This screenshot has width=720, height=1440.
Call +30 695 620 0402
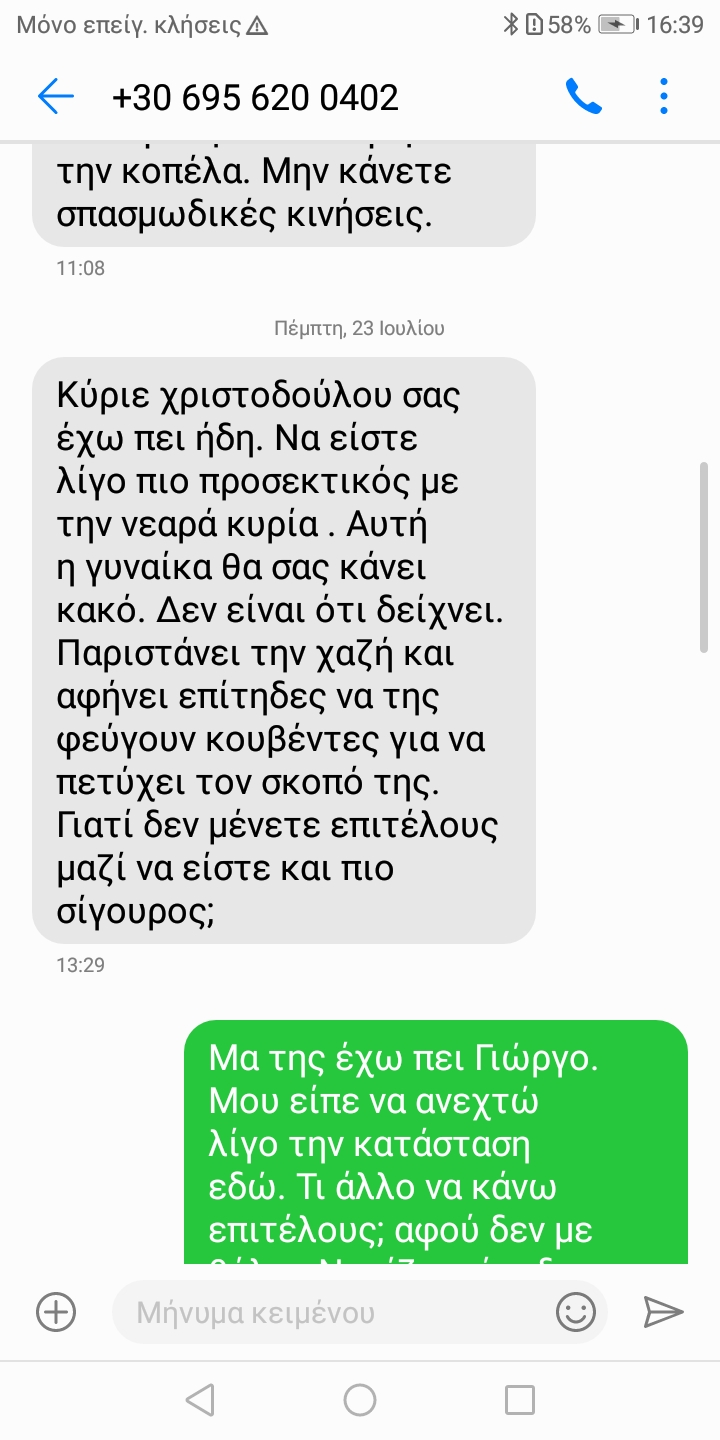(583, 97)
